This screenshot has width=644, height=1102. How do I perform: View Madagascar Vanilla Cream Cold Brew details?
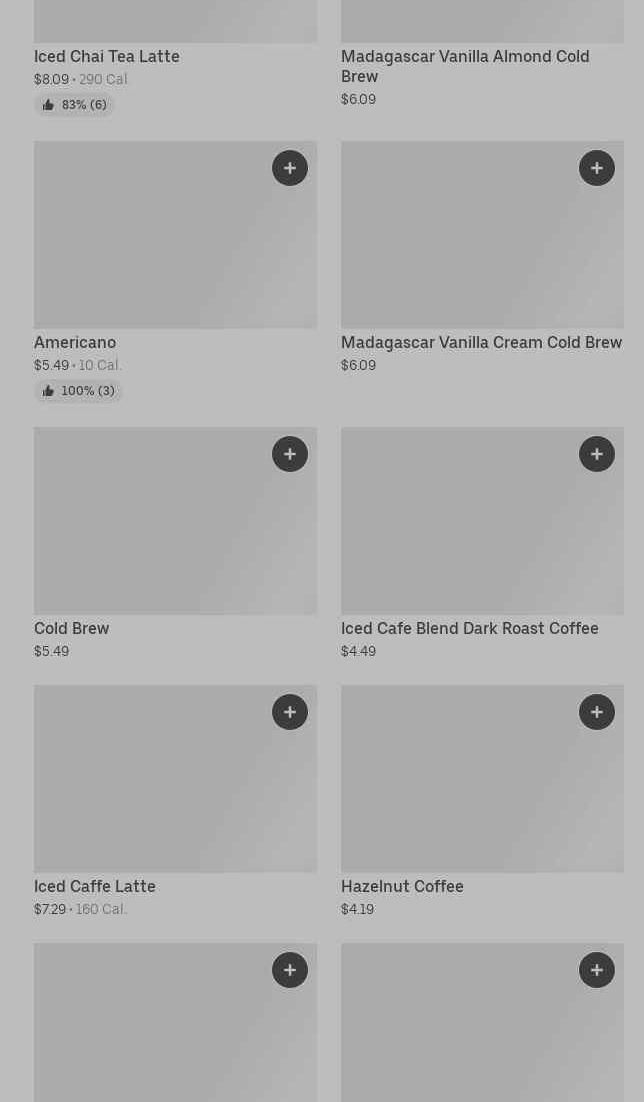[x=482, y=258]
